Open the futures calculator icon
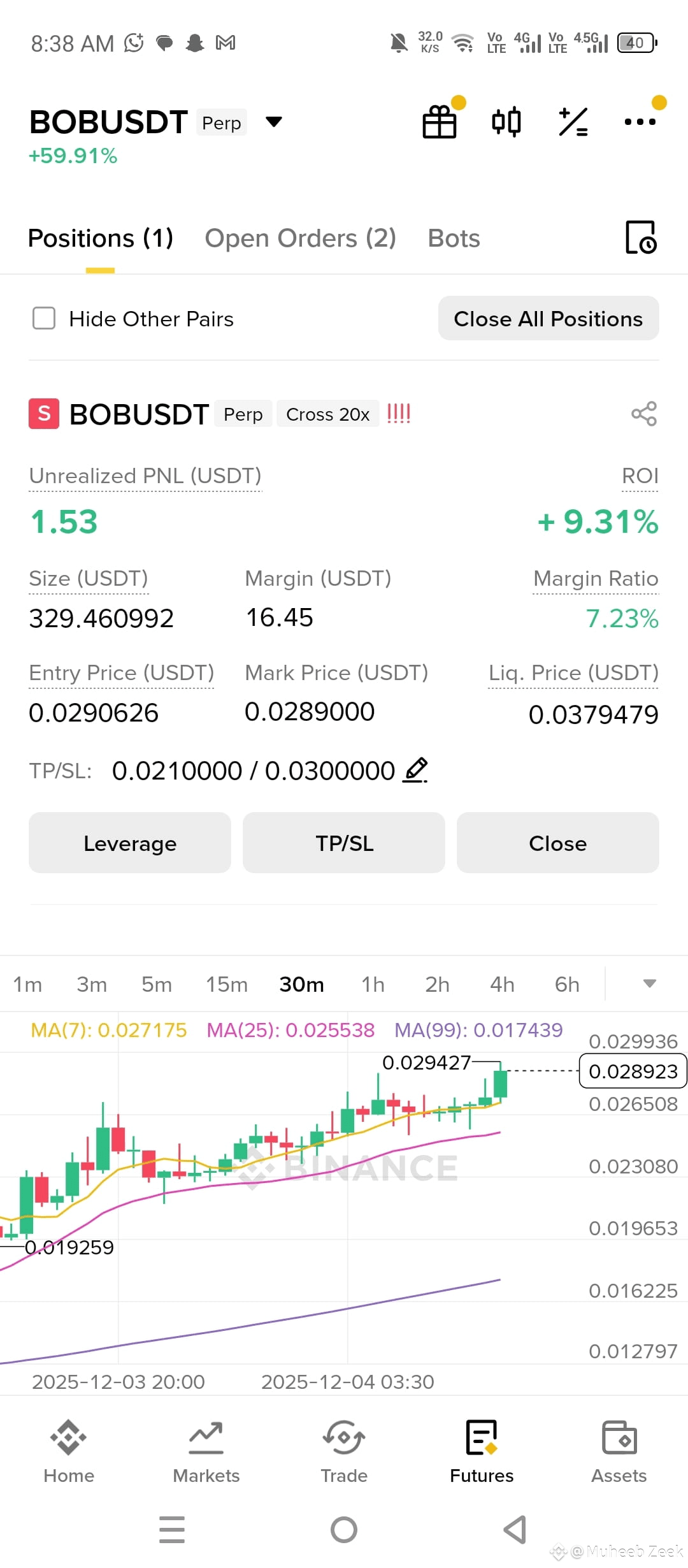The width and height of the screenshot is (688, 1568). coord(573,122)
